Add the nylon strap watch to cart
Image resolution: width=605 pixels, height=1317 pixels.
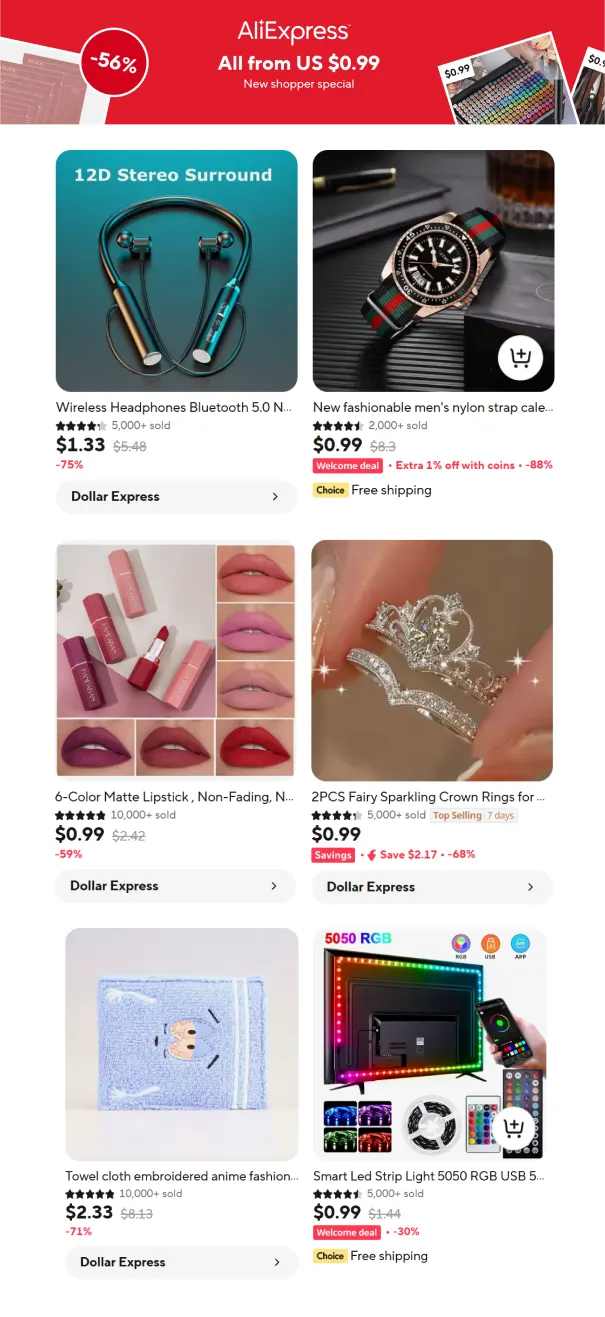[x=520, y=357]
